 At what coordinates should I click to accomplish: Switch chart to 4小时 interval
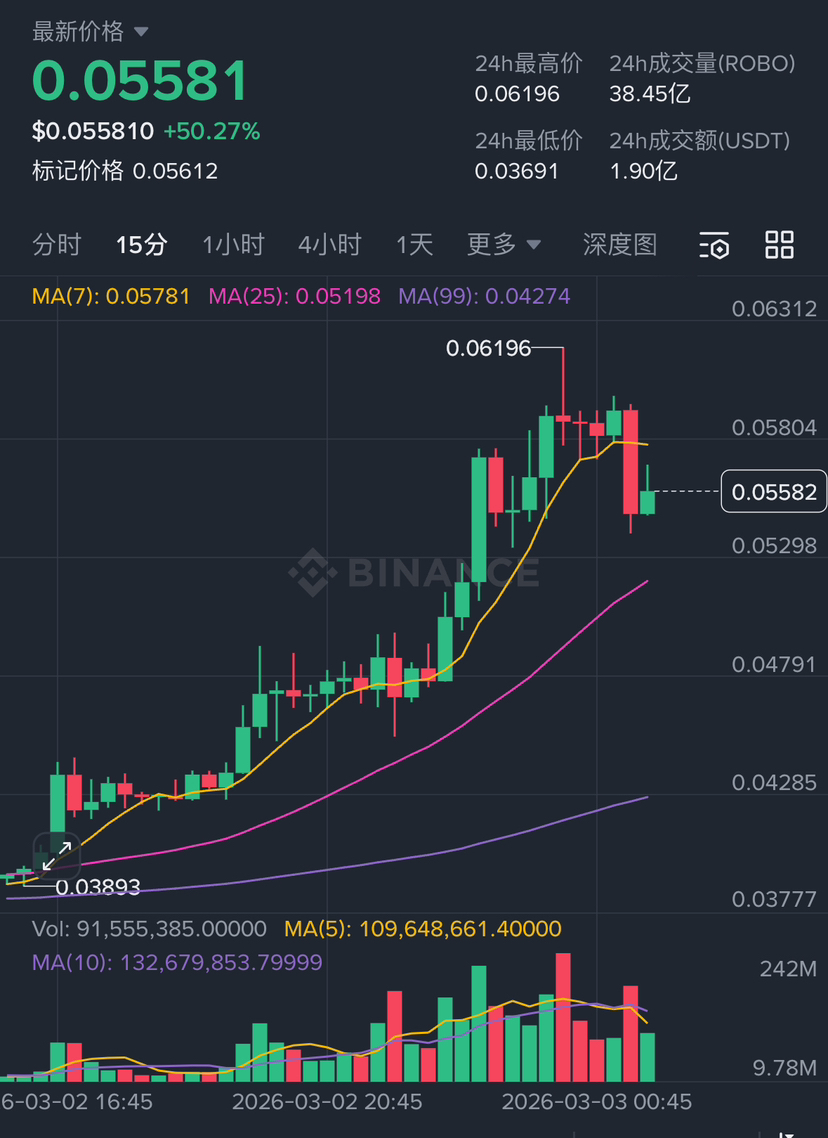tap(329, 244)
